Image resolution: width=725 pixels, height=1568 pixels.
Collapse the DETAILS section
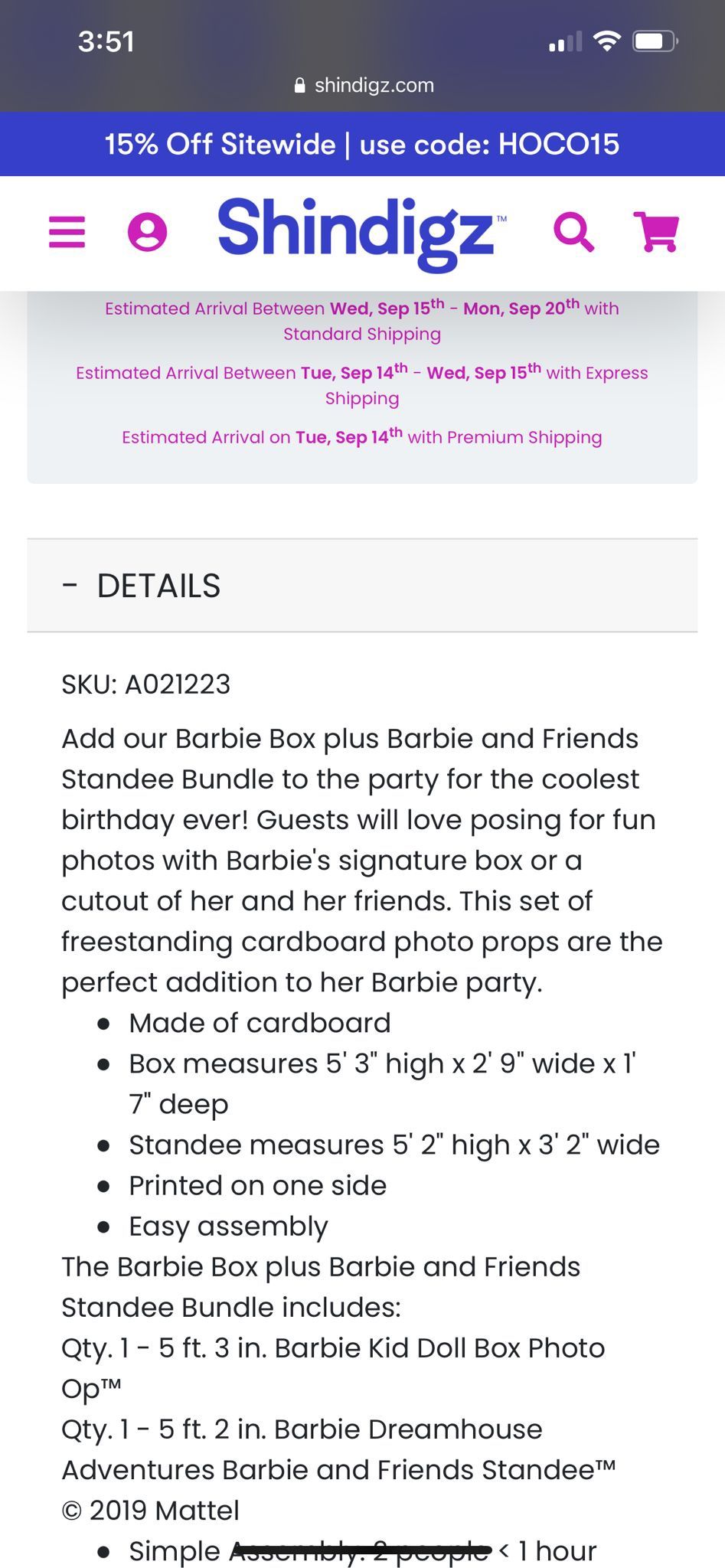click(362, 586)
